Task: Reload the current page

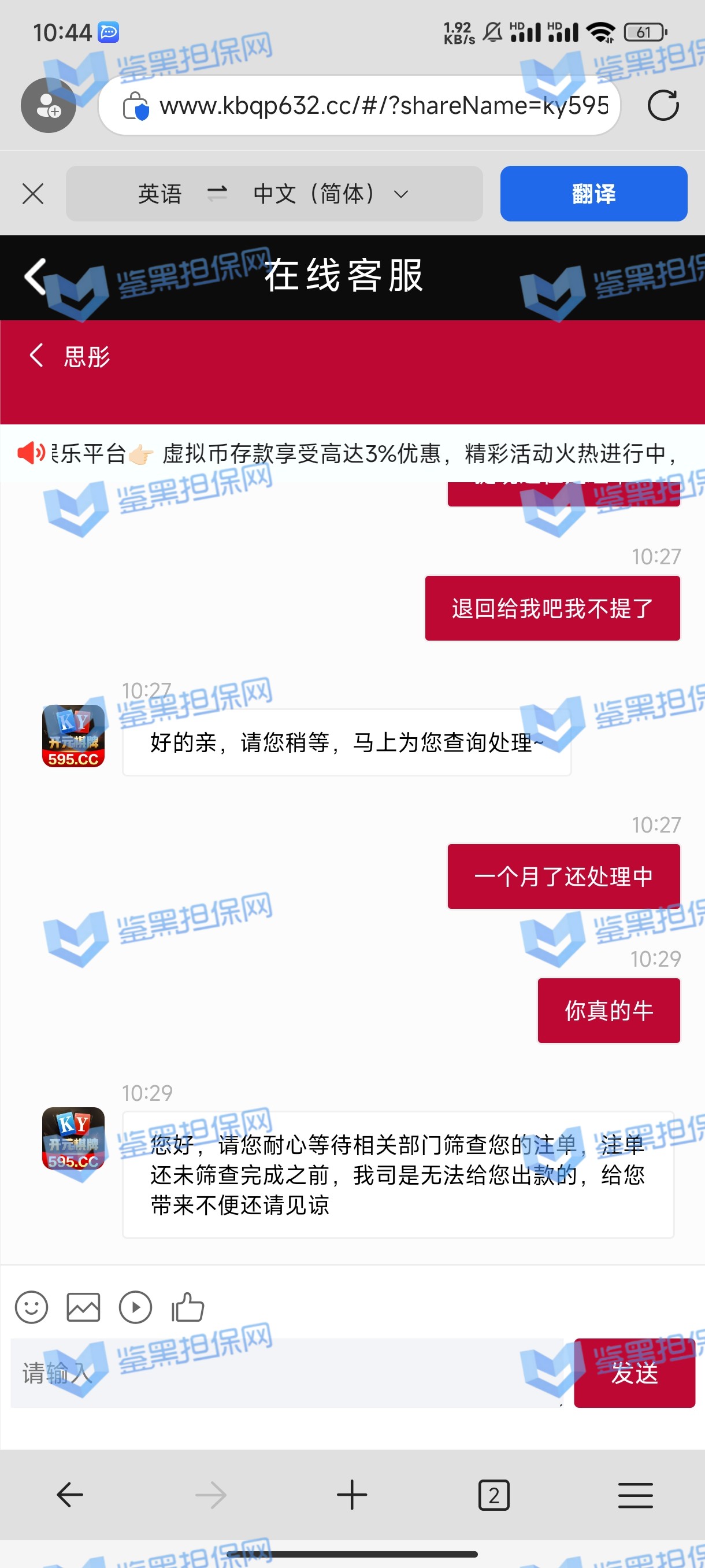Action: (x=662, y=105)
